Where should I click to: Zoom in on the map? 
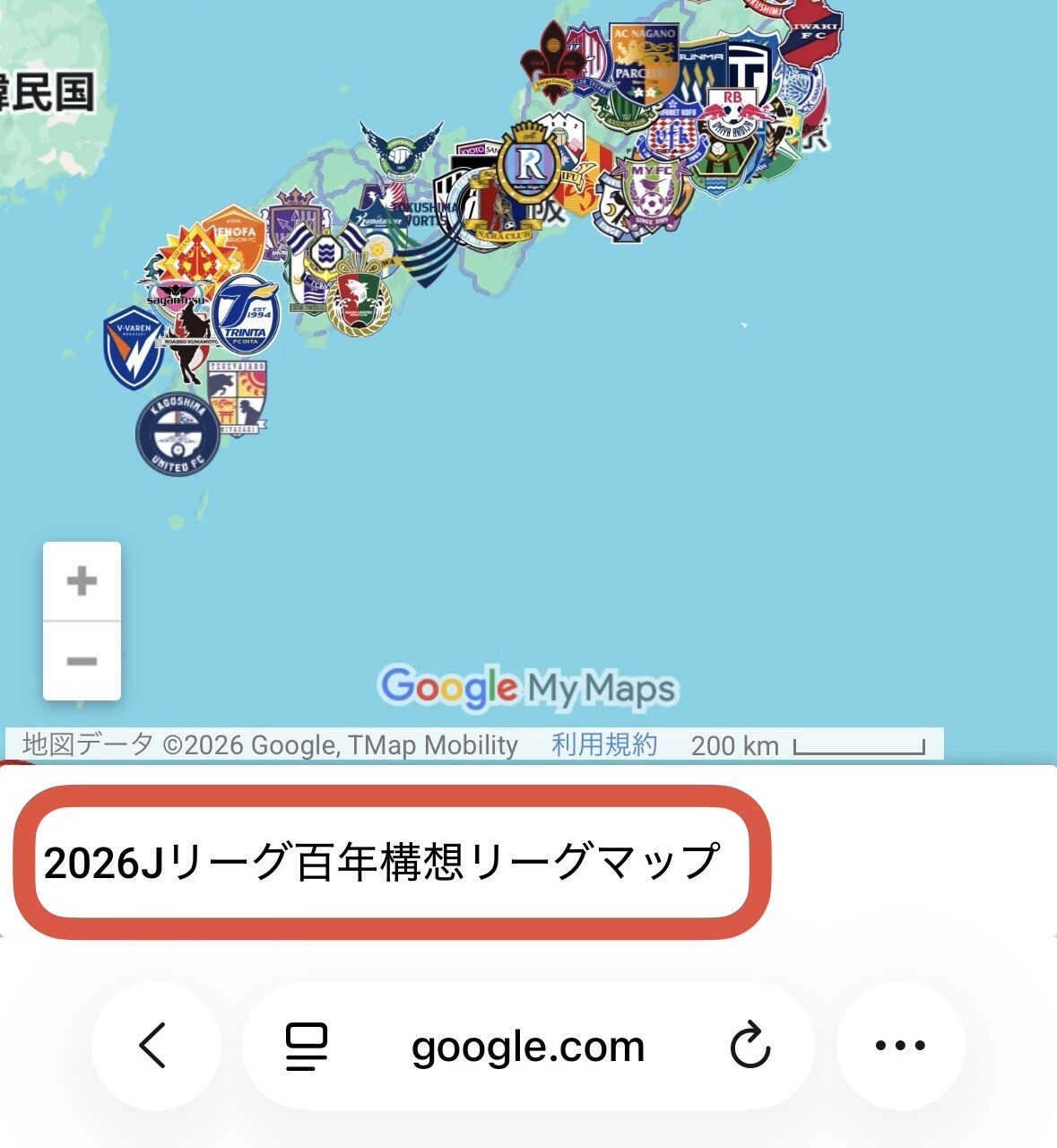point(82,580)
